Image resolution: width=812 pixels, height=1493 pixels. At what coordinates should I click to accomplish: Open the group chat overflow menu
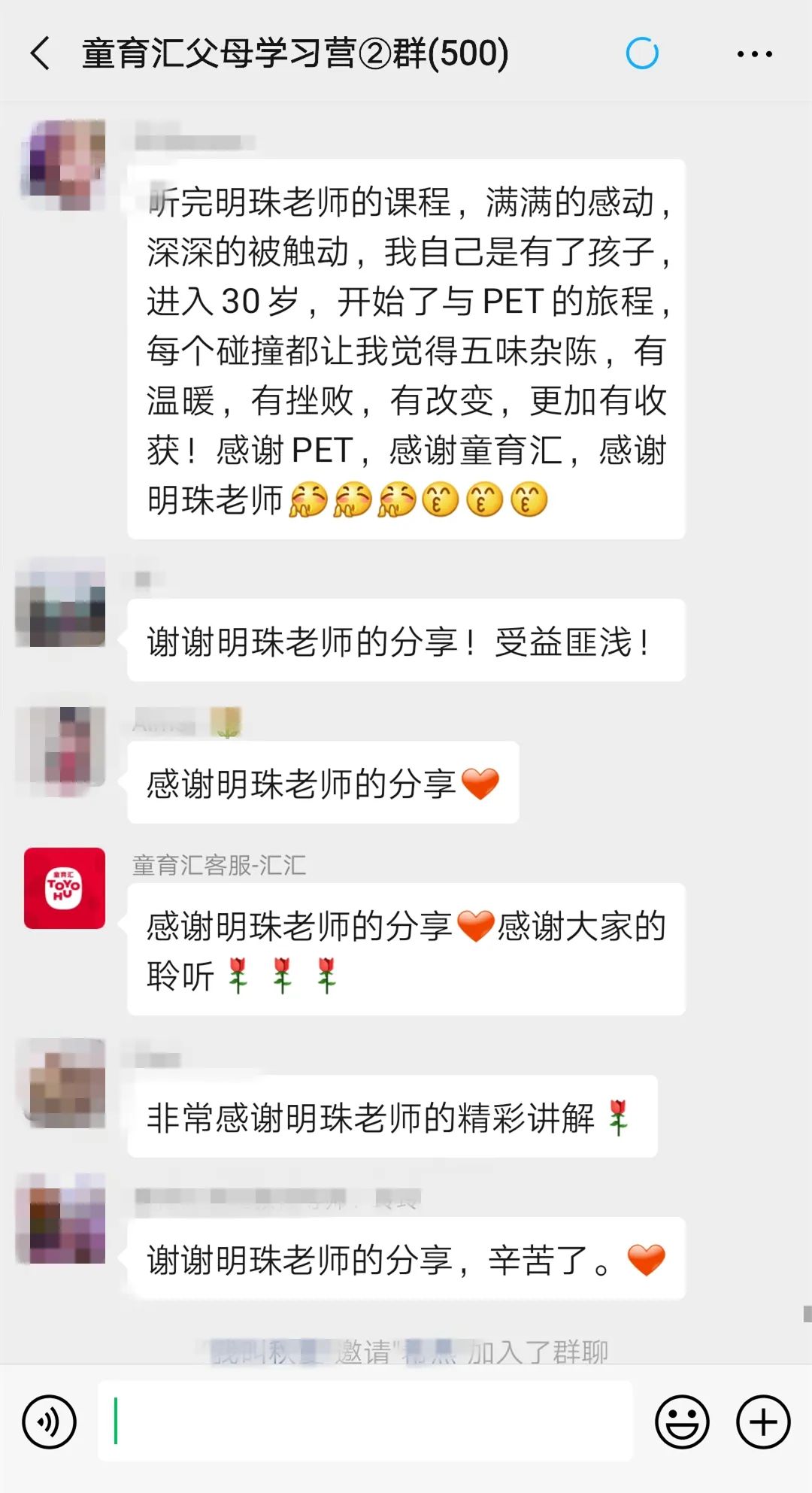click(x=754, y=53)
